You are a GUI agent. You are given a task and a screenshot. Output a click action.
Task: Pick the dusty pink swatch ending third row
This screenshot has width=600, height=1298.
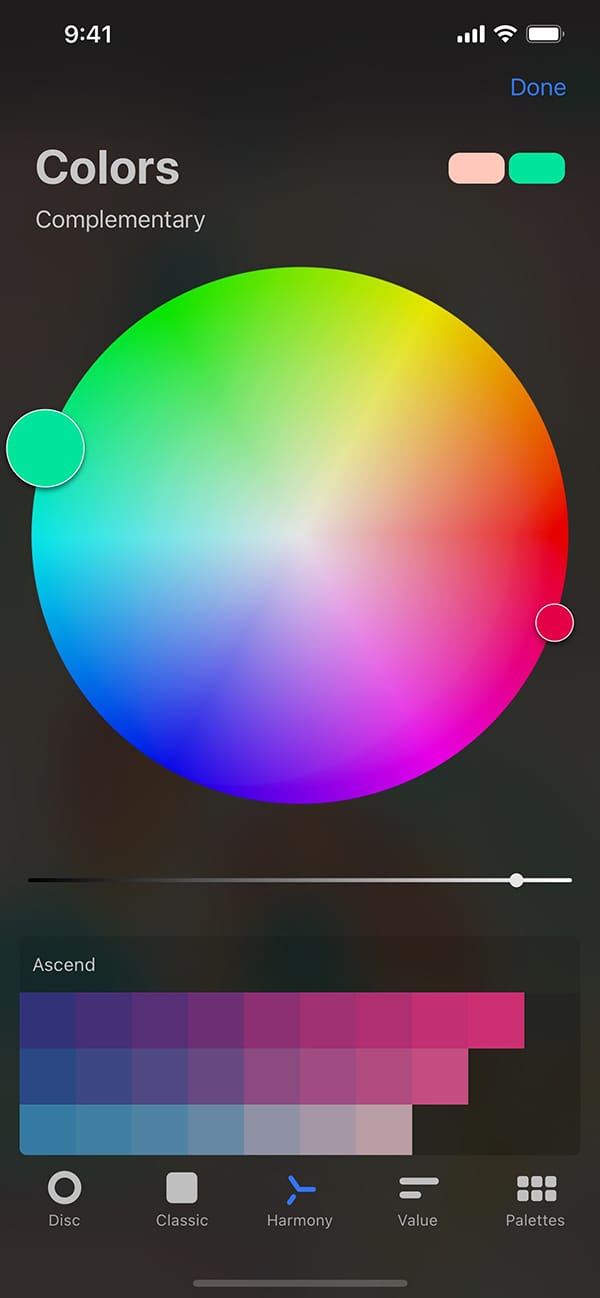pyautogui.click(x=384, y=1130)
